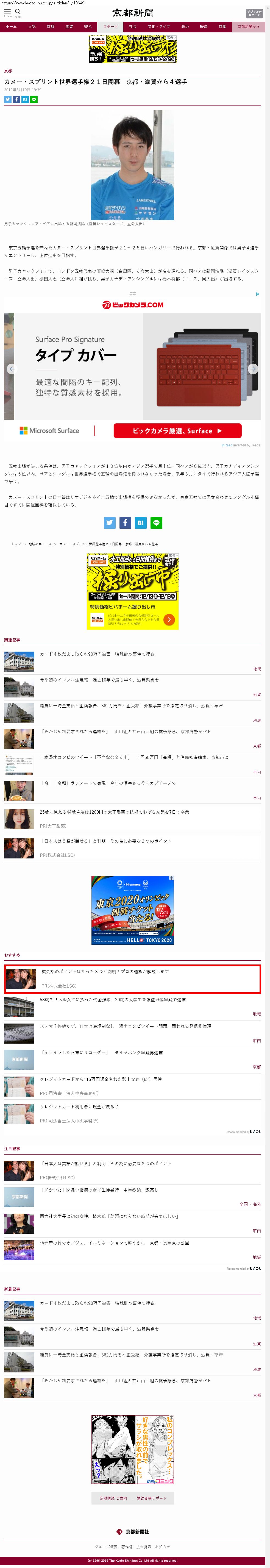270x1568 pixels.
Task: Open the 定期購読 ご案内 link
Action: (x=114, y=1498)
